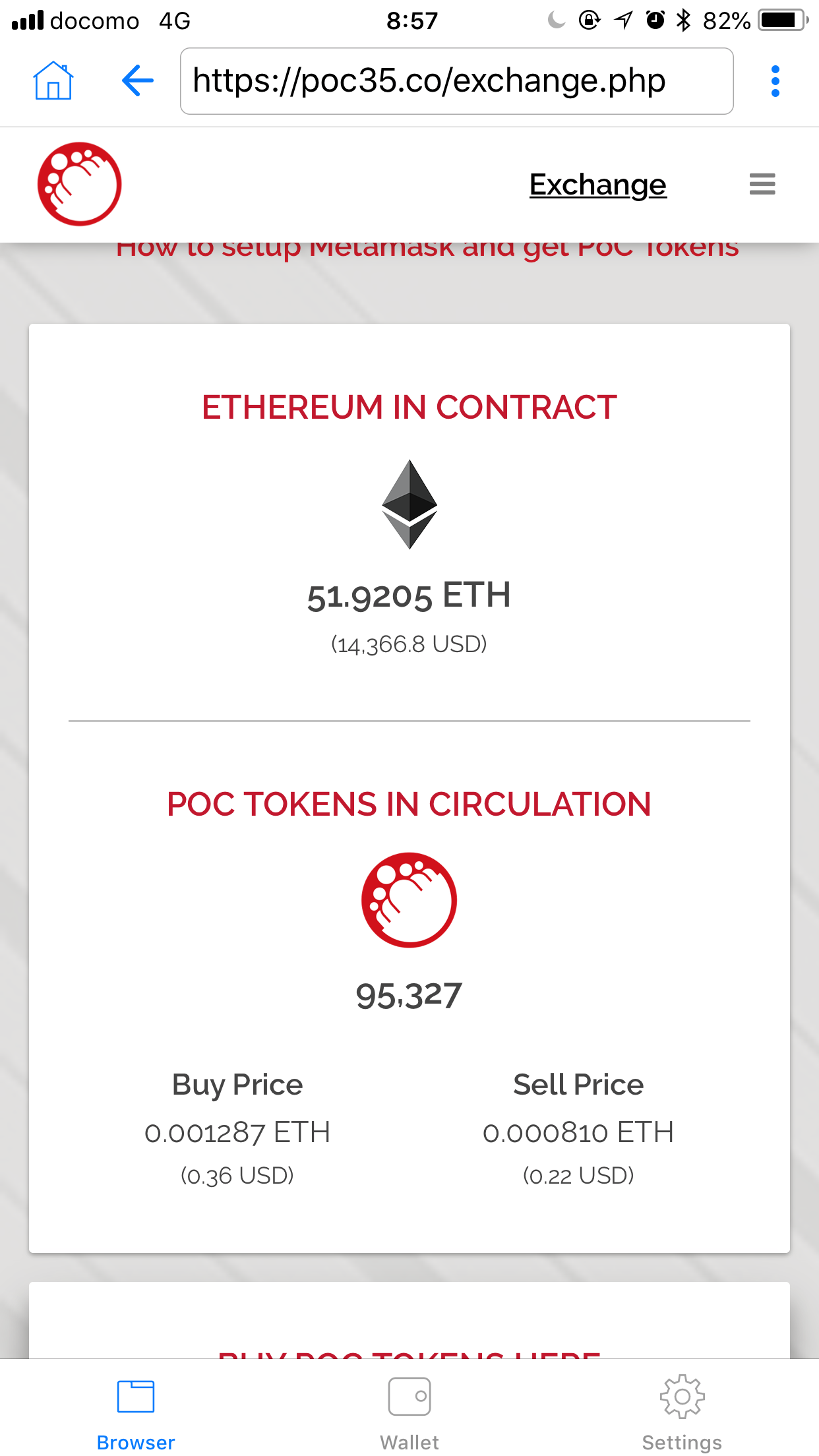
Task: Open the site's hamburger menu
Action: 762,184
